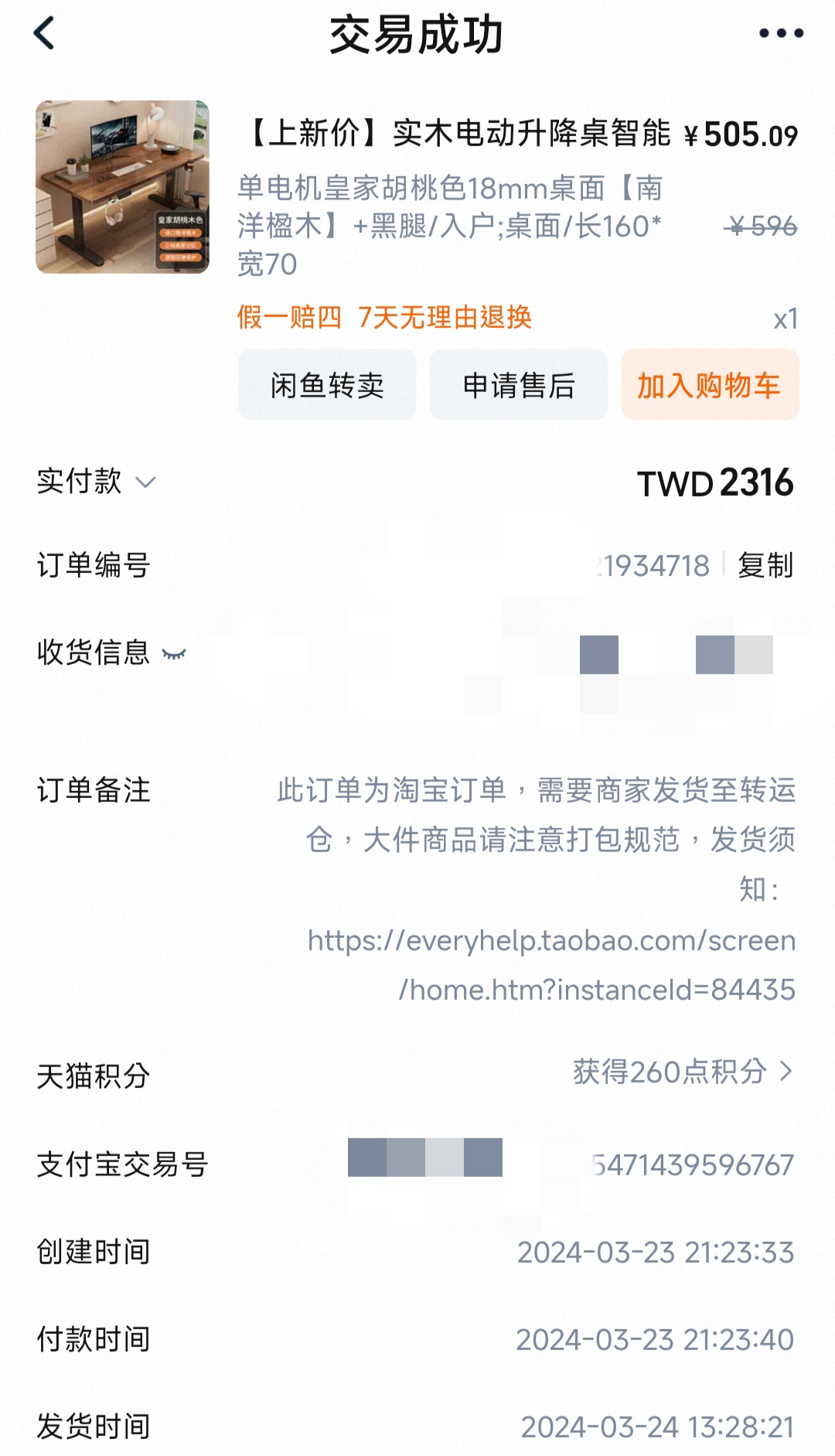This screenshot has height=1456, width=835.
Task: Reveal hidden 收货信息 with the eye icon
Action: pos(174,654)
